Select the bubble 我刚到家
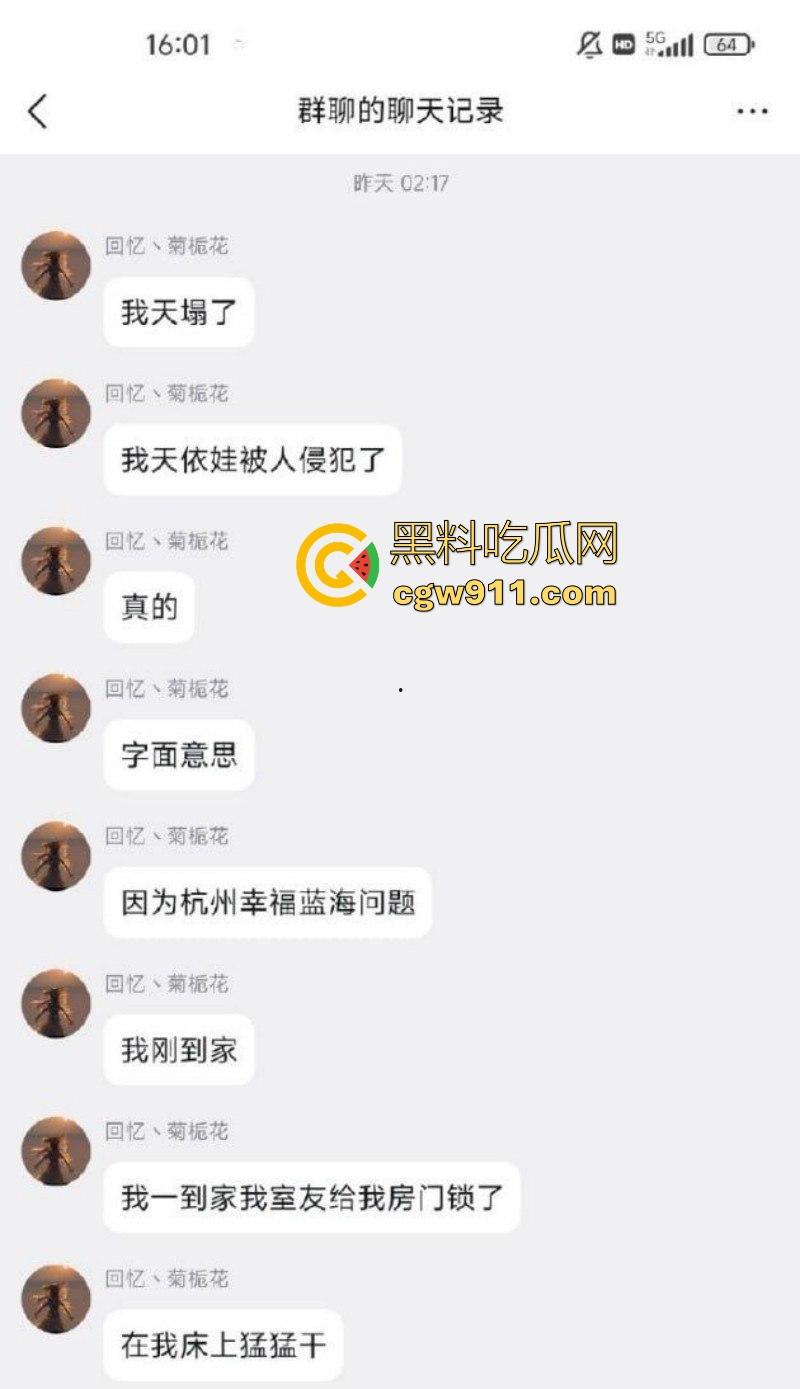 178,1049
